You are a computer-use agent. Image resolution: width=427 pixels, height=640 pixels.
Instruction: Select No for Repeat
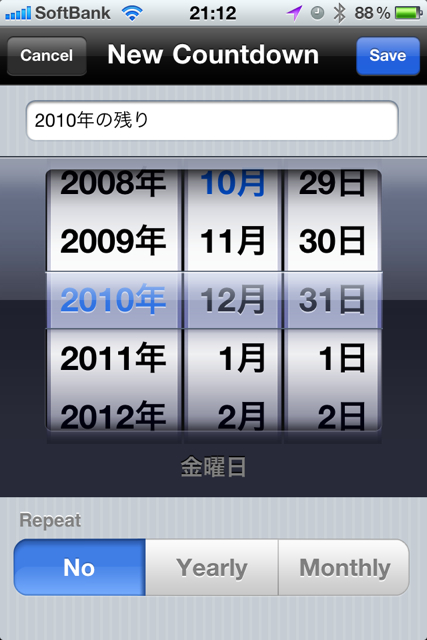pos(80,567)
